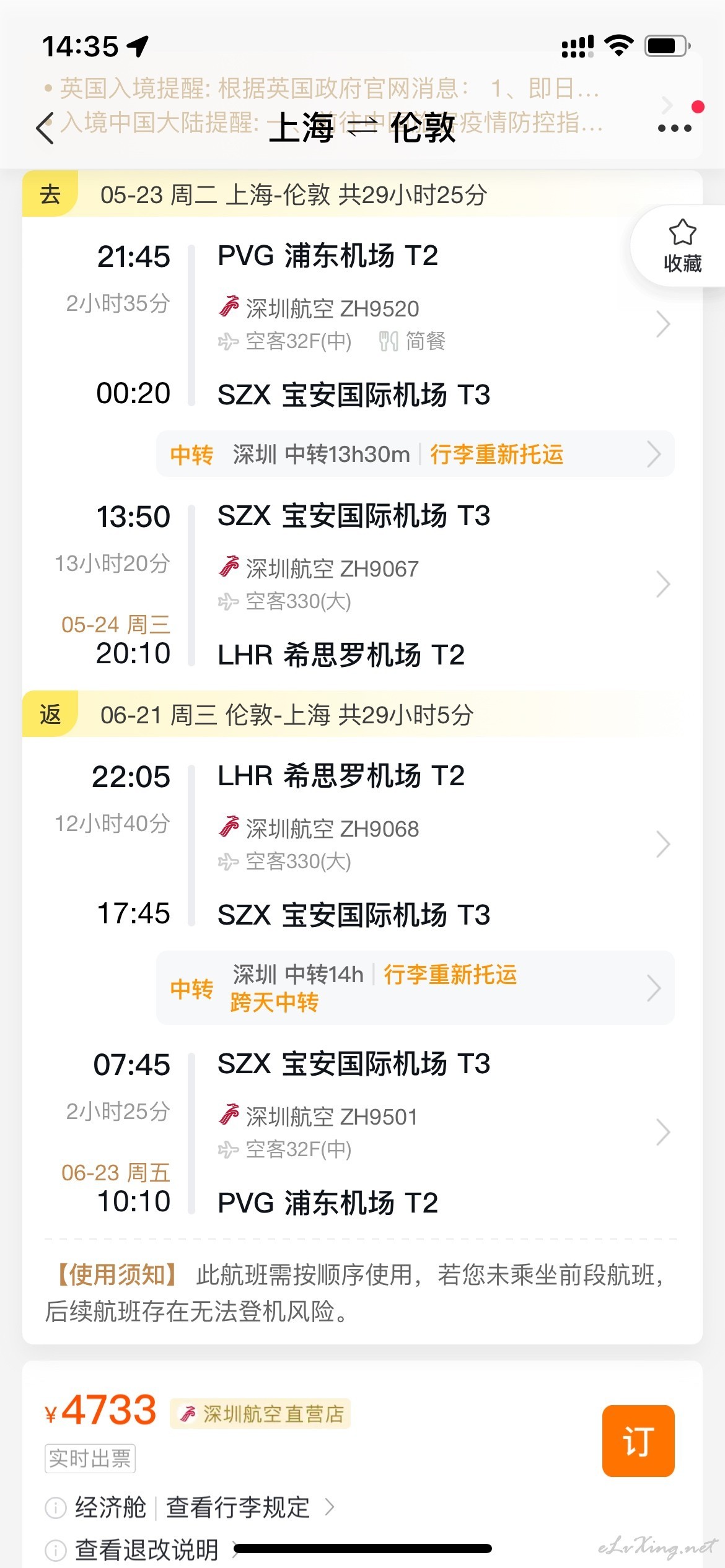Viewport: 725px width, 1568px height.
Task: Open the three-dot more menu
Action: pos(674,128)
